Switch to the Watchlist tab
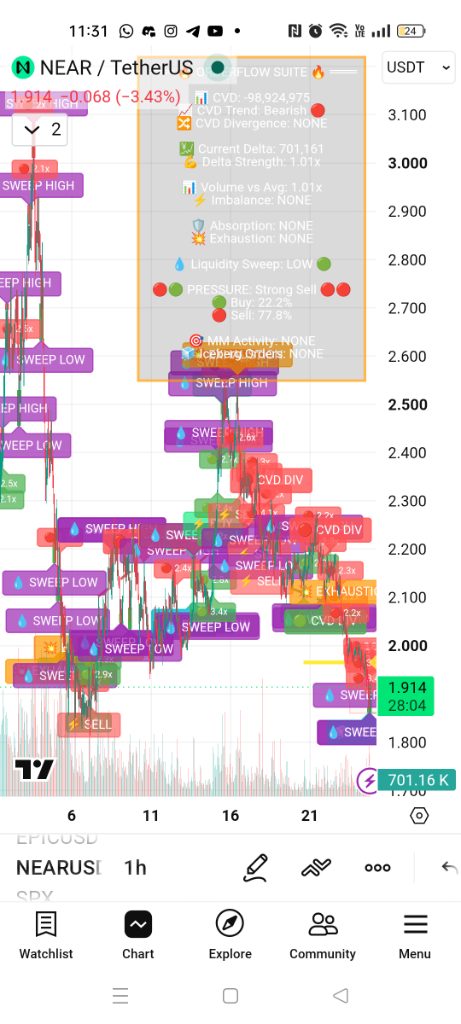 point(46,936)
